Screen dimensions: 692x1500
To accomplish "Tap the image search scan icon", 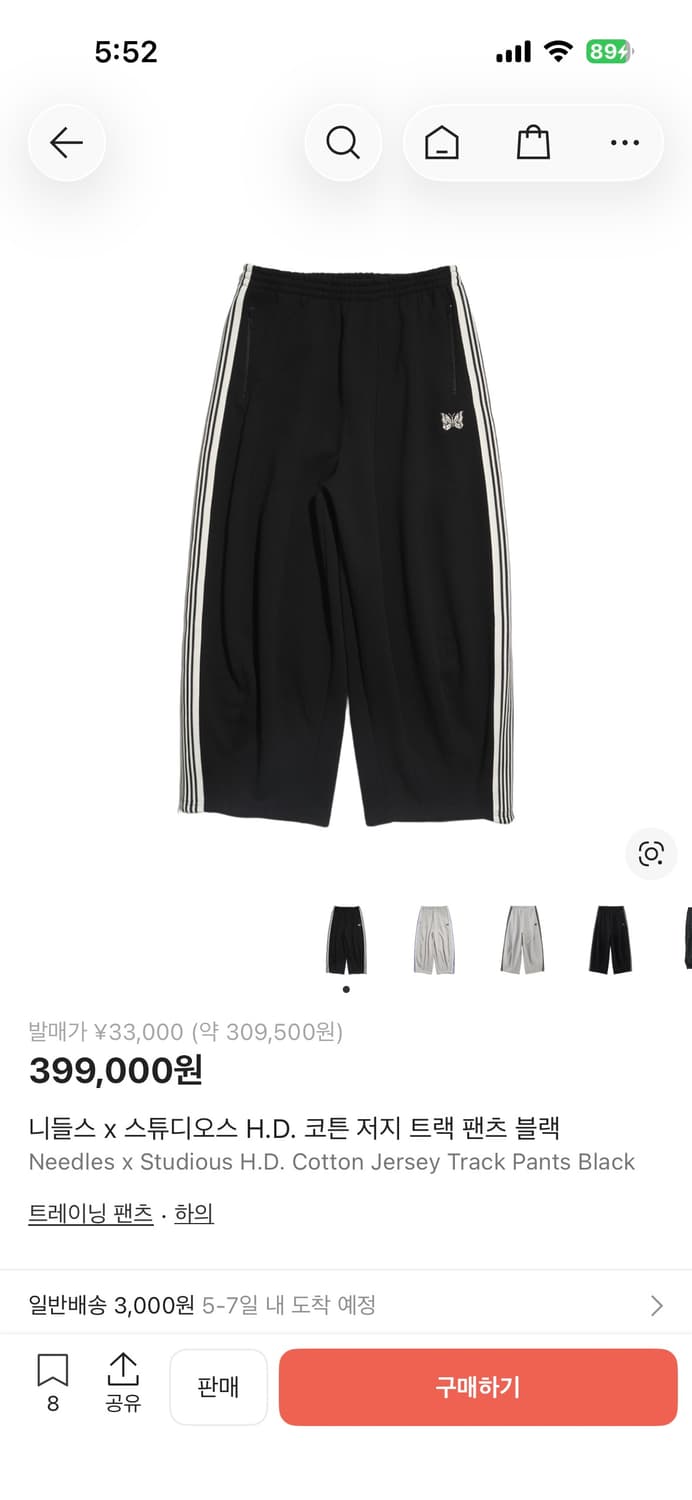I will point(651,853).
